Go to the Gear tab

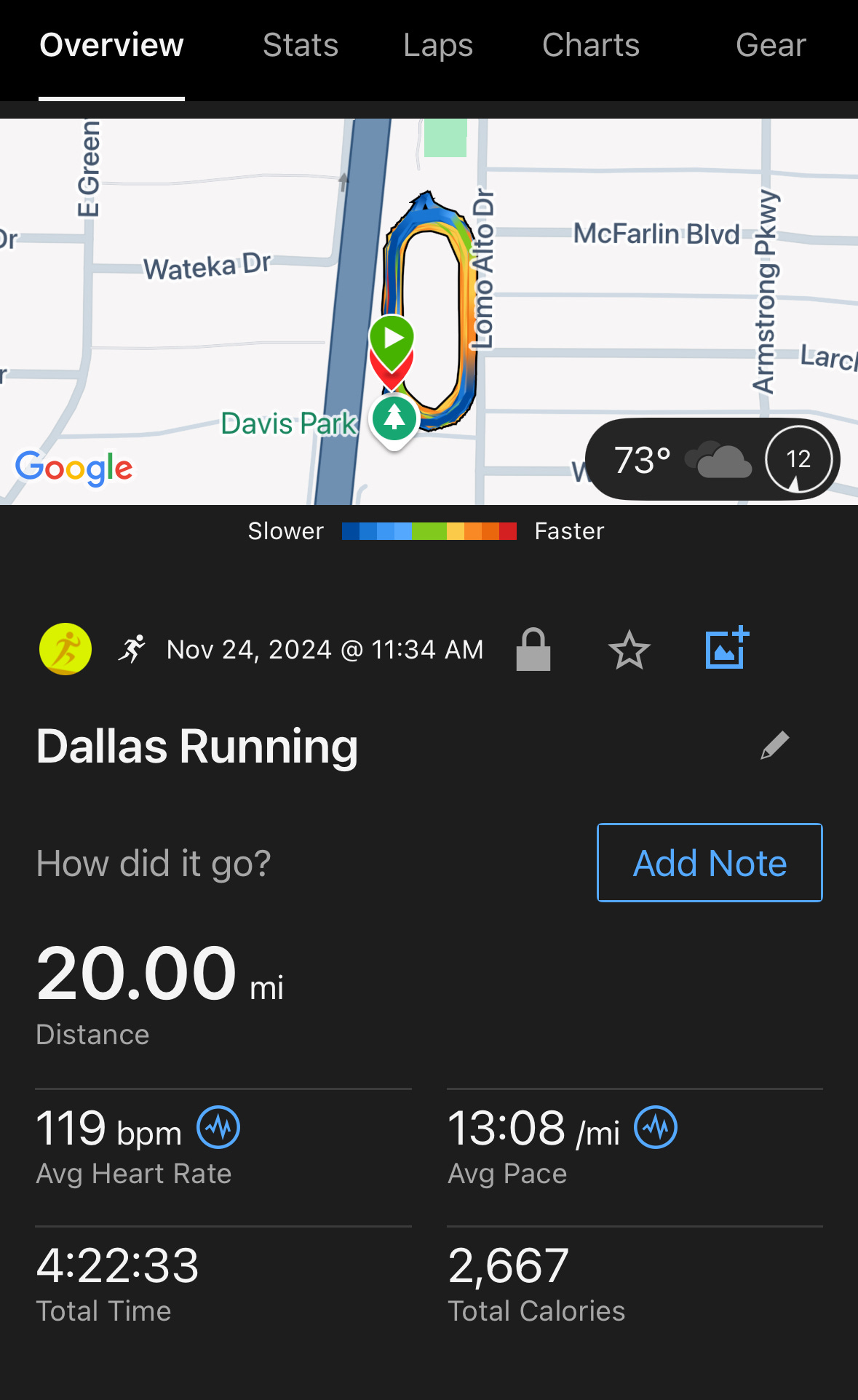[x=771, y=45]
